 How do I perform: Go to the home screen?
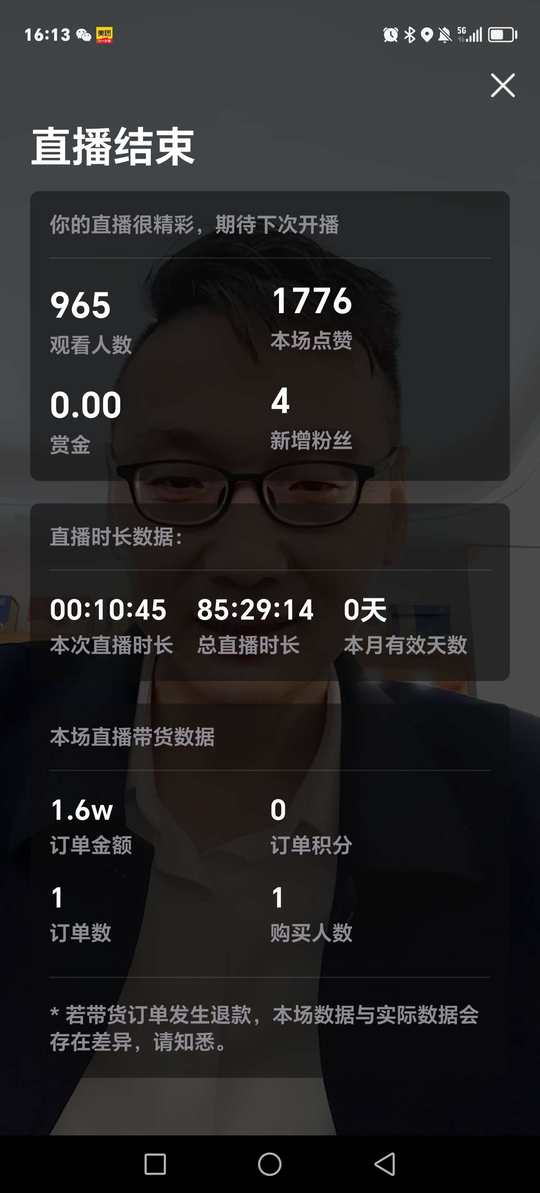click(270, 1163)
